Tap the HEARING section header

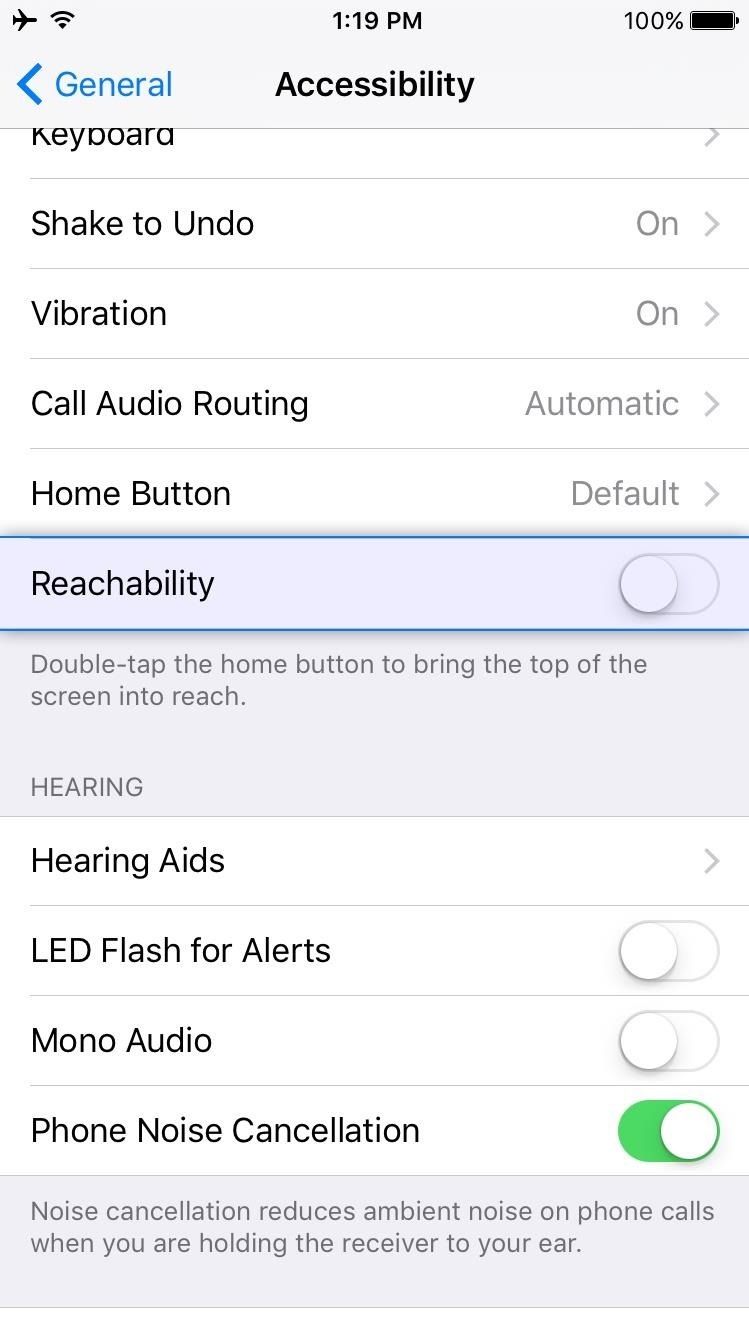[87, 787]
